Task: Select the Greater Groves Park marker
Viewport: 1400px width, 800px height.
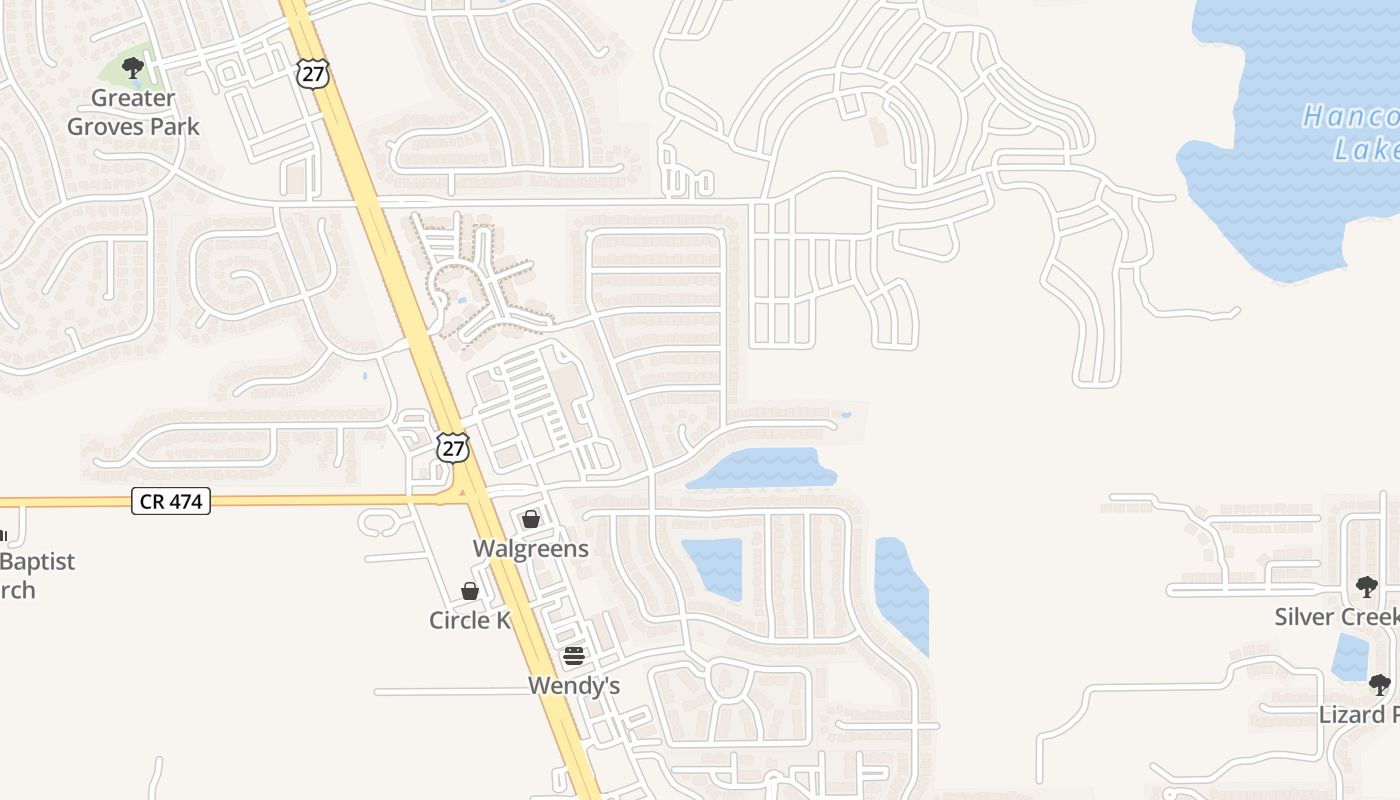Action: tap(132, 68)
